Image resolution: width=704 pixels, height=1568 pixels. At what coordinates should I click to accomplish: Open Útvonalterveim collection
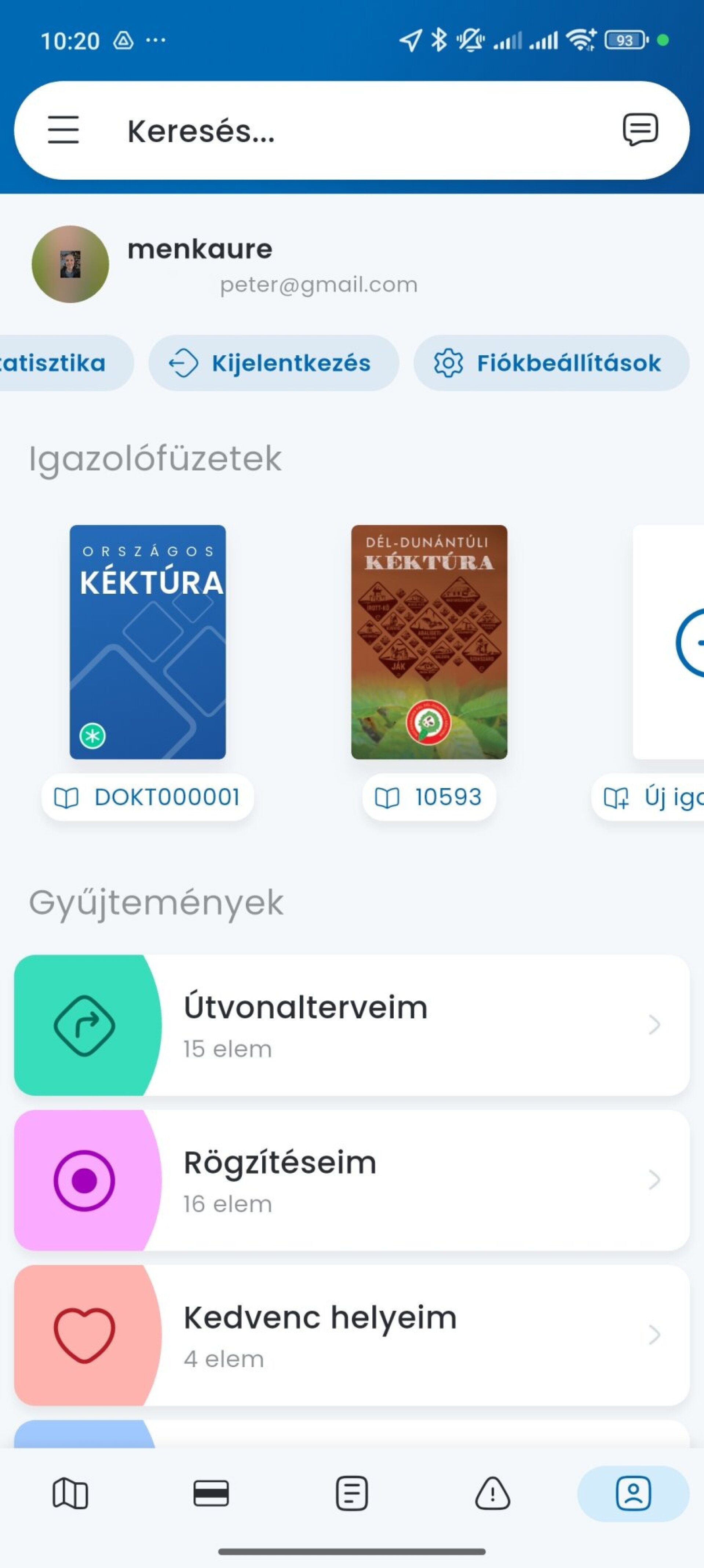352,1025
